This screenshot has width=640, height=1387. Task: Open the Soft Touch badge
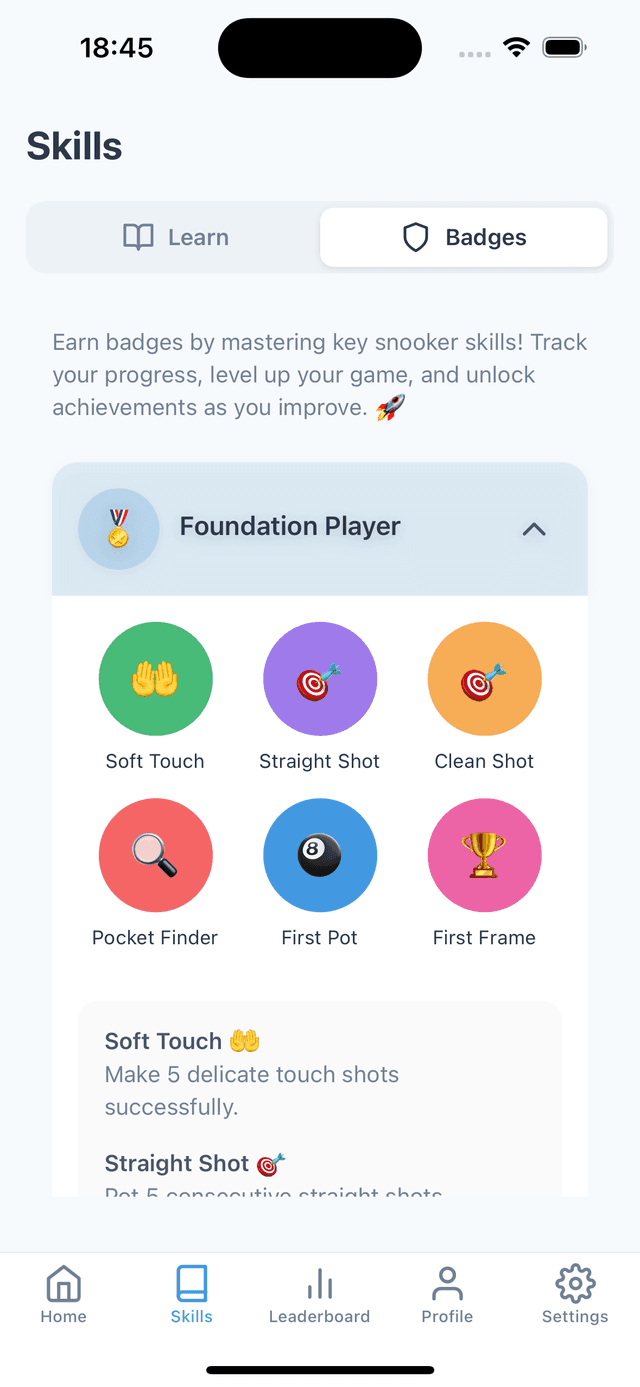(155, 679)
